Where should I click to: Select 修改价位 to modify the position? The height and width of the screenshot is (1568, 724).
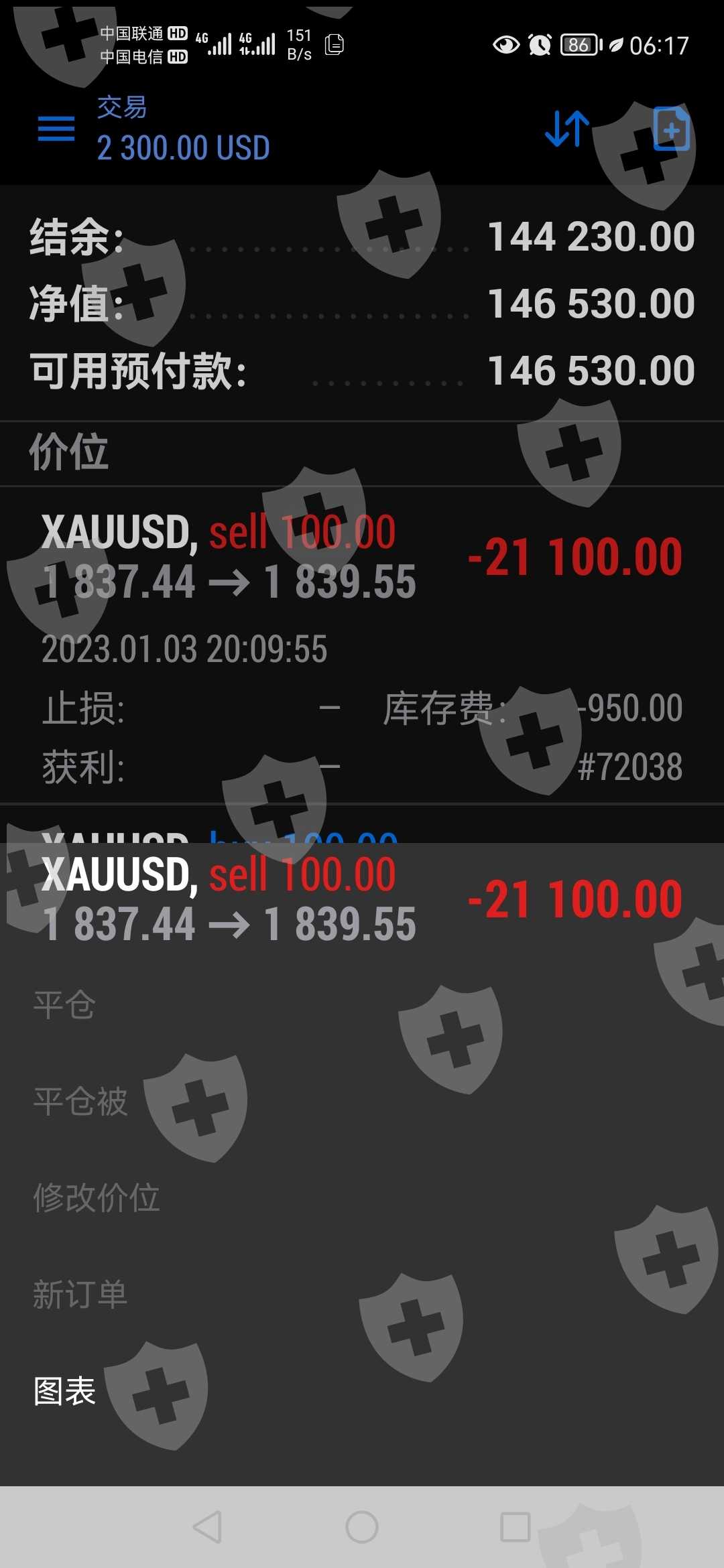click(97, 1198)
